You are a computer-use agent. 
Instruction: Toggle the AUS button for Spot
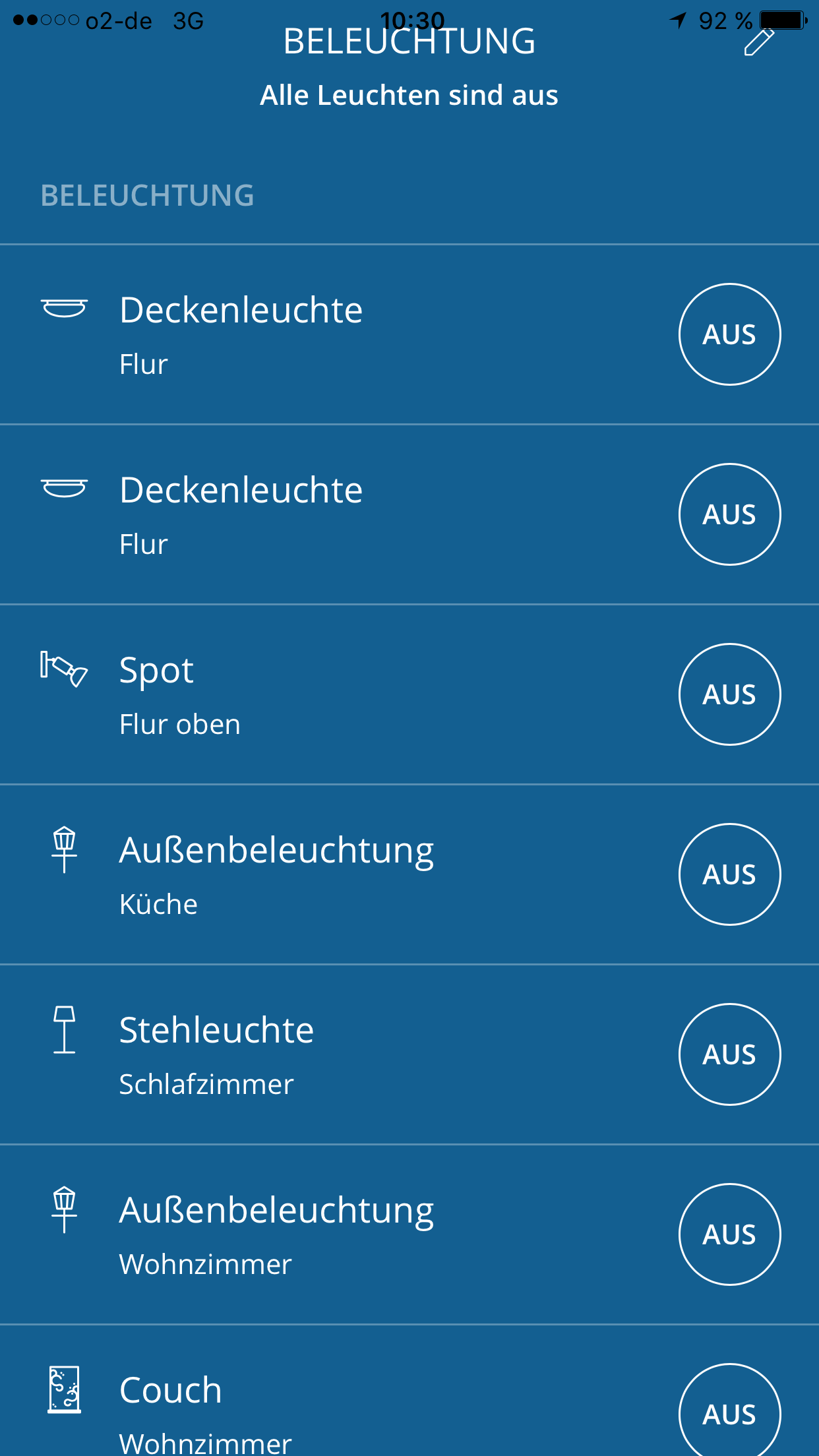point(729,694)
